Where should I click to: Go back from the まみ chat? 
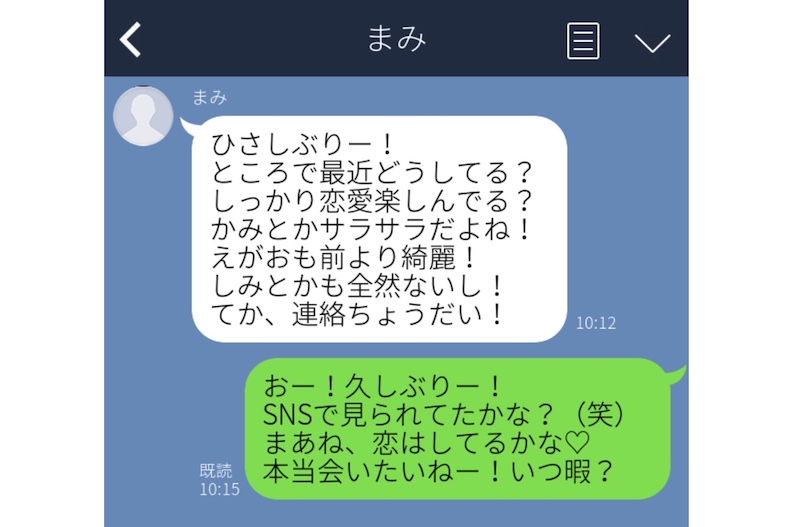(131, 39)
